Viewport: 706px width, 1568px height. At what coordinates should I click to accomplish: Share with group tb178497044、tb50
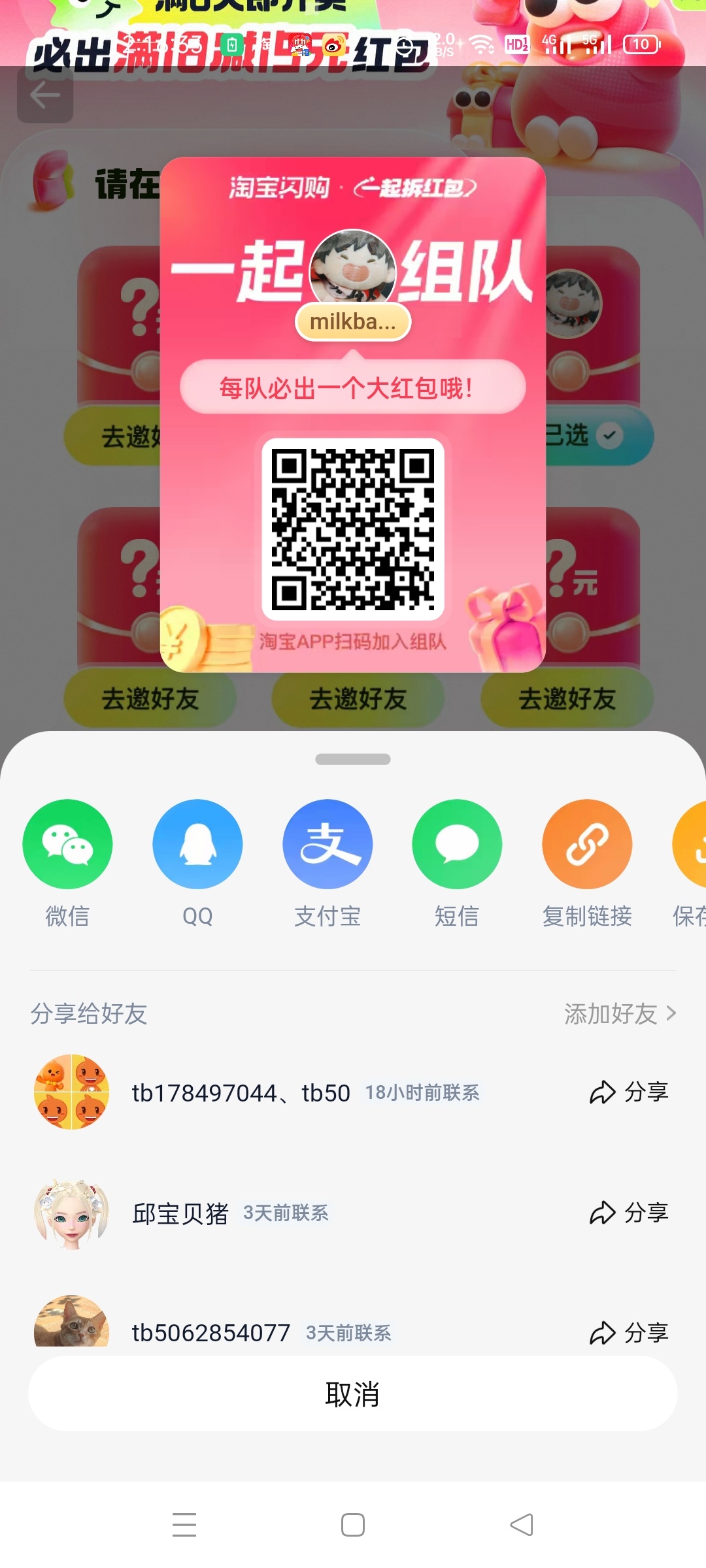pyautogui.click(x=629, y=1092)
